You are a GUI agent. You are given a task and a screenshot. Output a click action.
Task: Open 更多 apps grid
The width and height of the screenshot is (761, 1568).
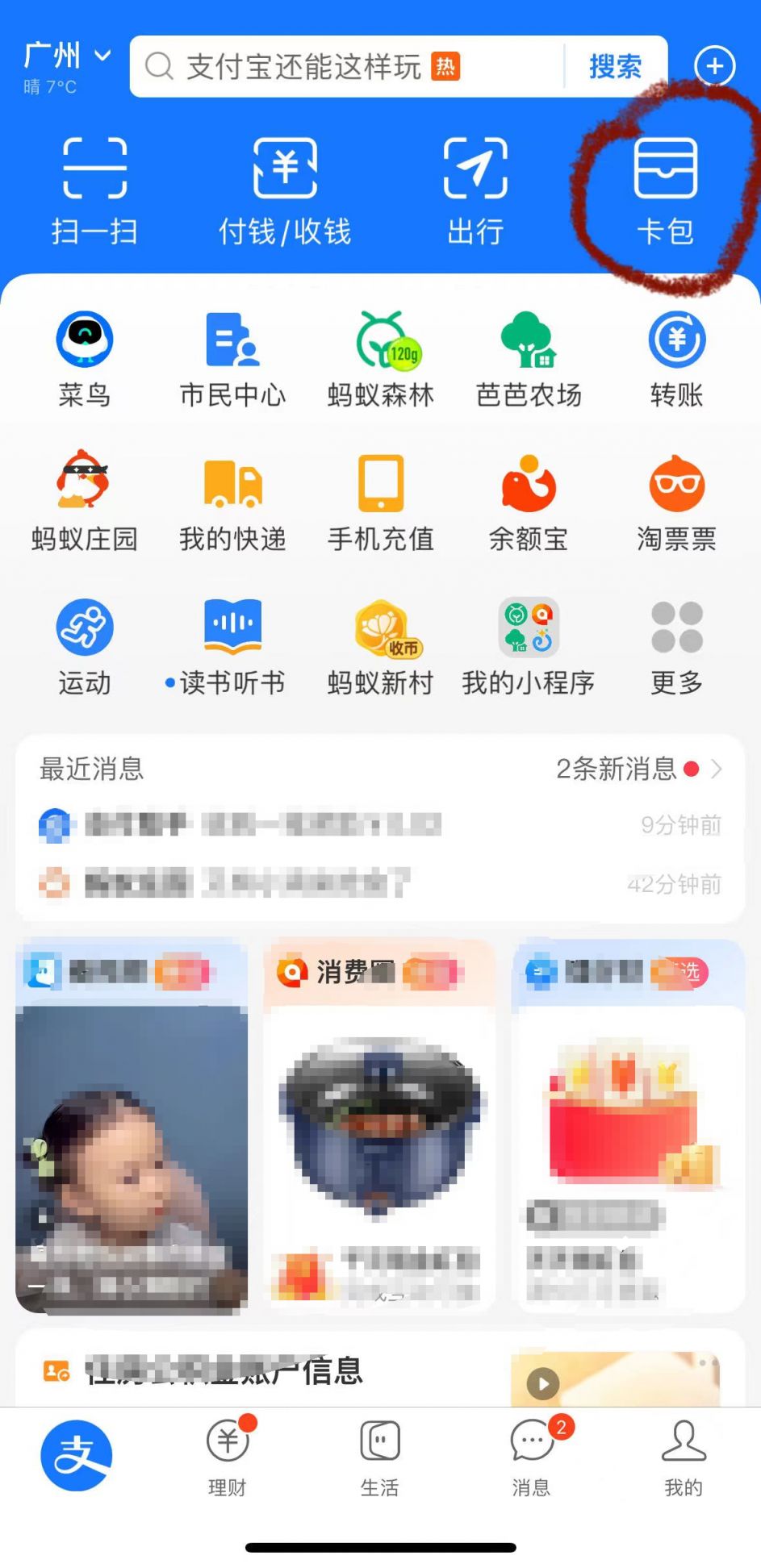tap(676, 647)
